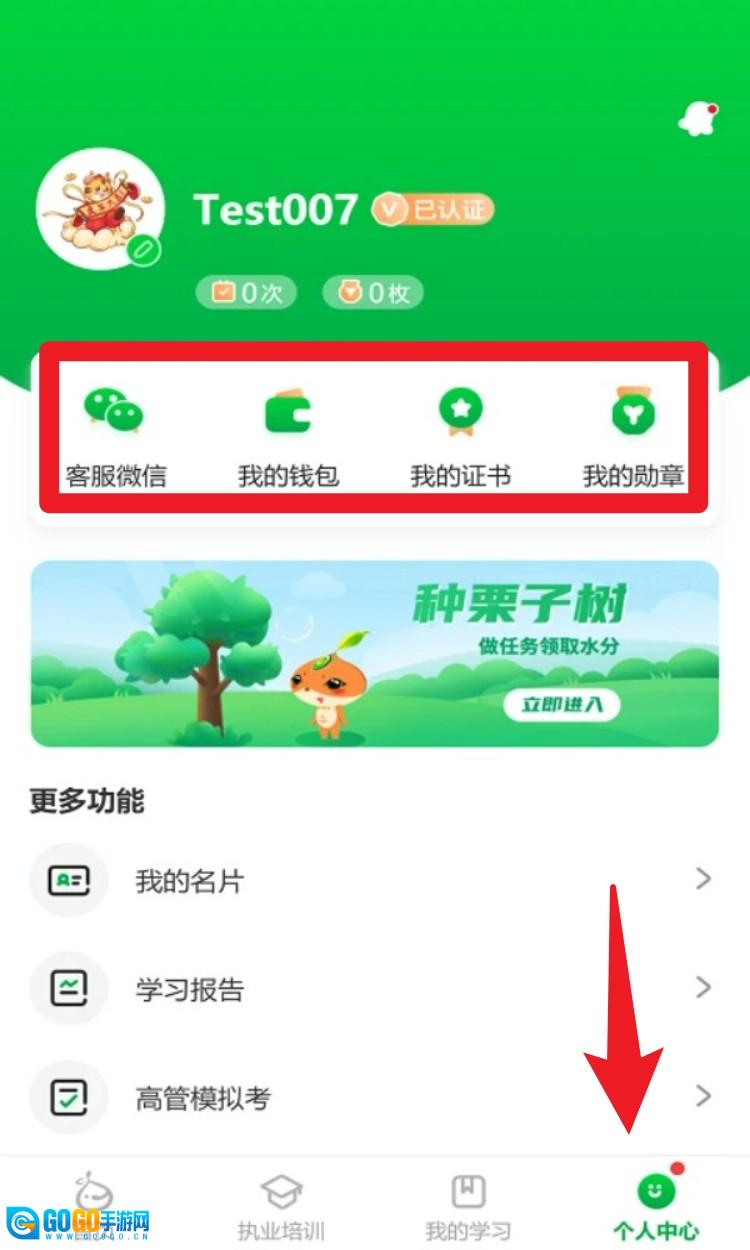Open the notification bell icon
This screenshot has width=750, height=1250.
coord(698,119)
